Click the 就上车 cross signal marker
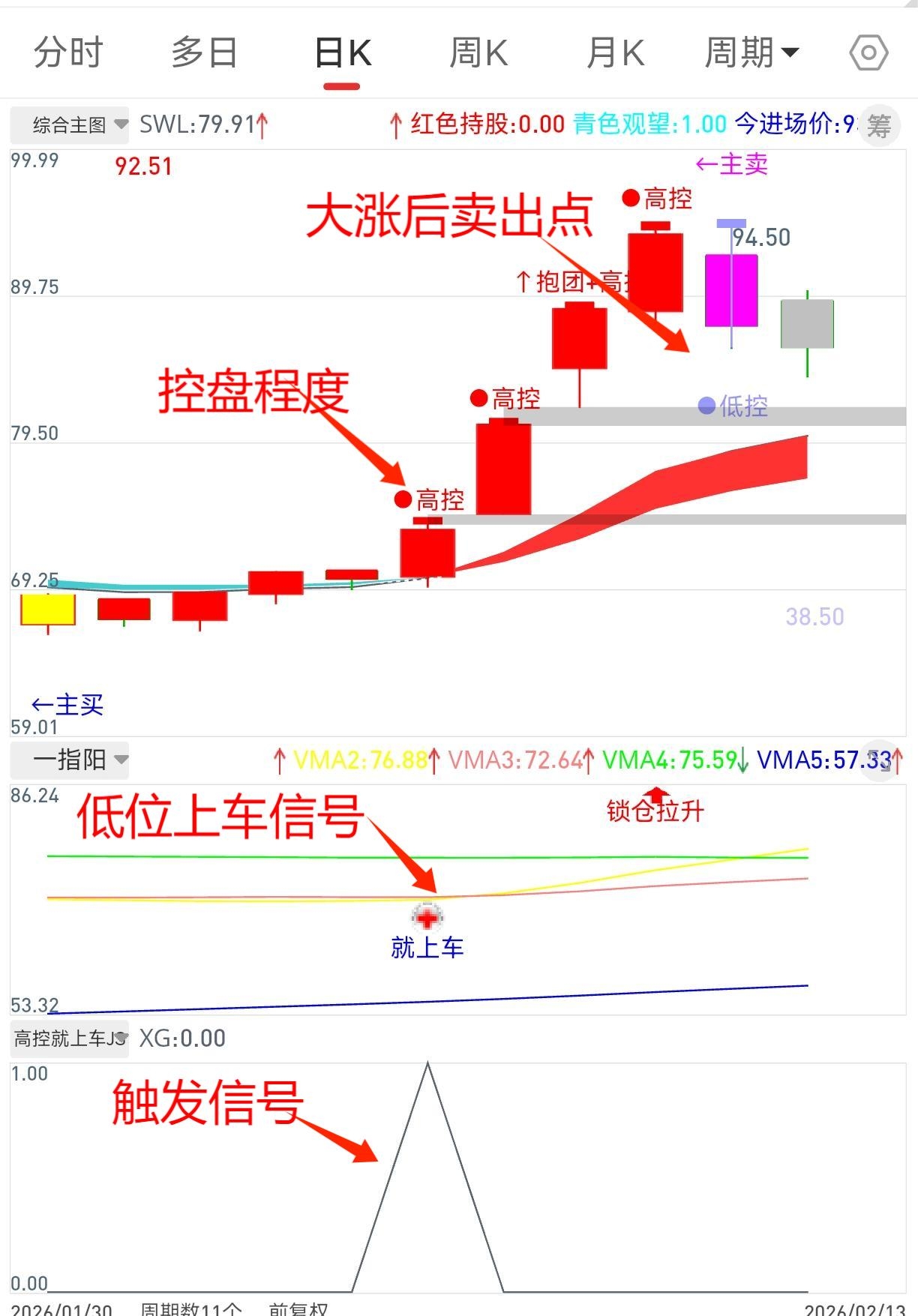This screenshot has width=918, height=1316. pos(427,916)
